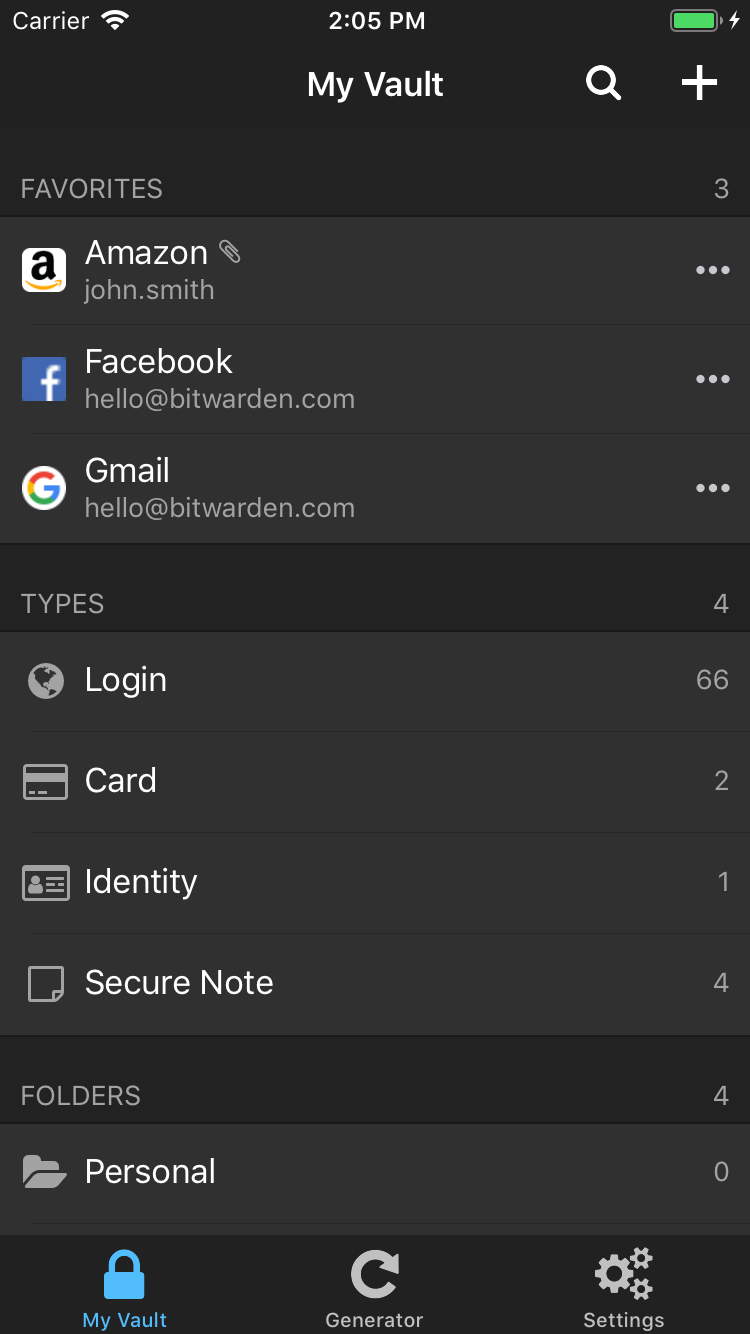Image resolution: width=750 pixels, height=1334 pixels.
Task: View all Card type items
Action: point(375,781)
